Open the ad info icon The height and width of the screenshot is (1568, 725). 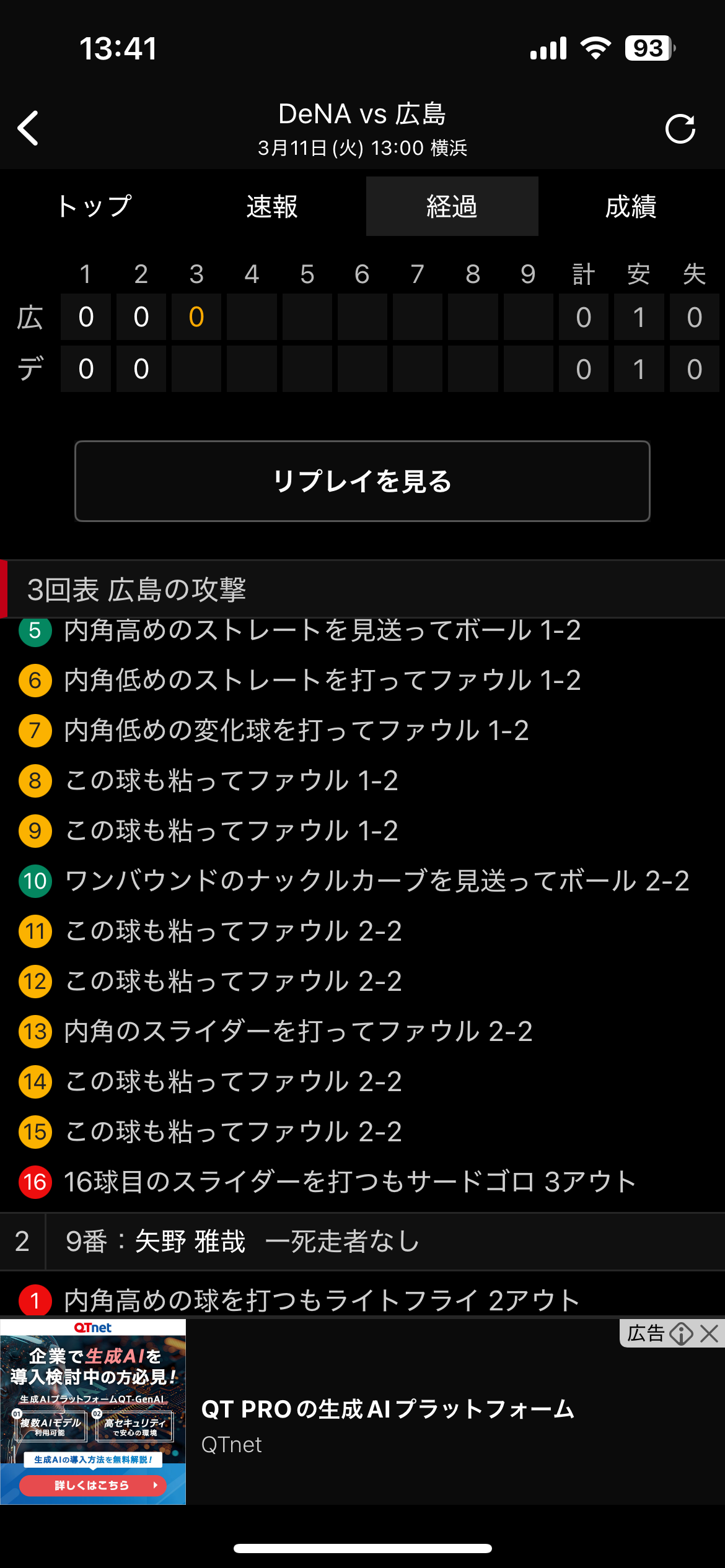pyautogui.click(x=682, y=1333)
